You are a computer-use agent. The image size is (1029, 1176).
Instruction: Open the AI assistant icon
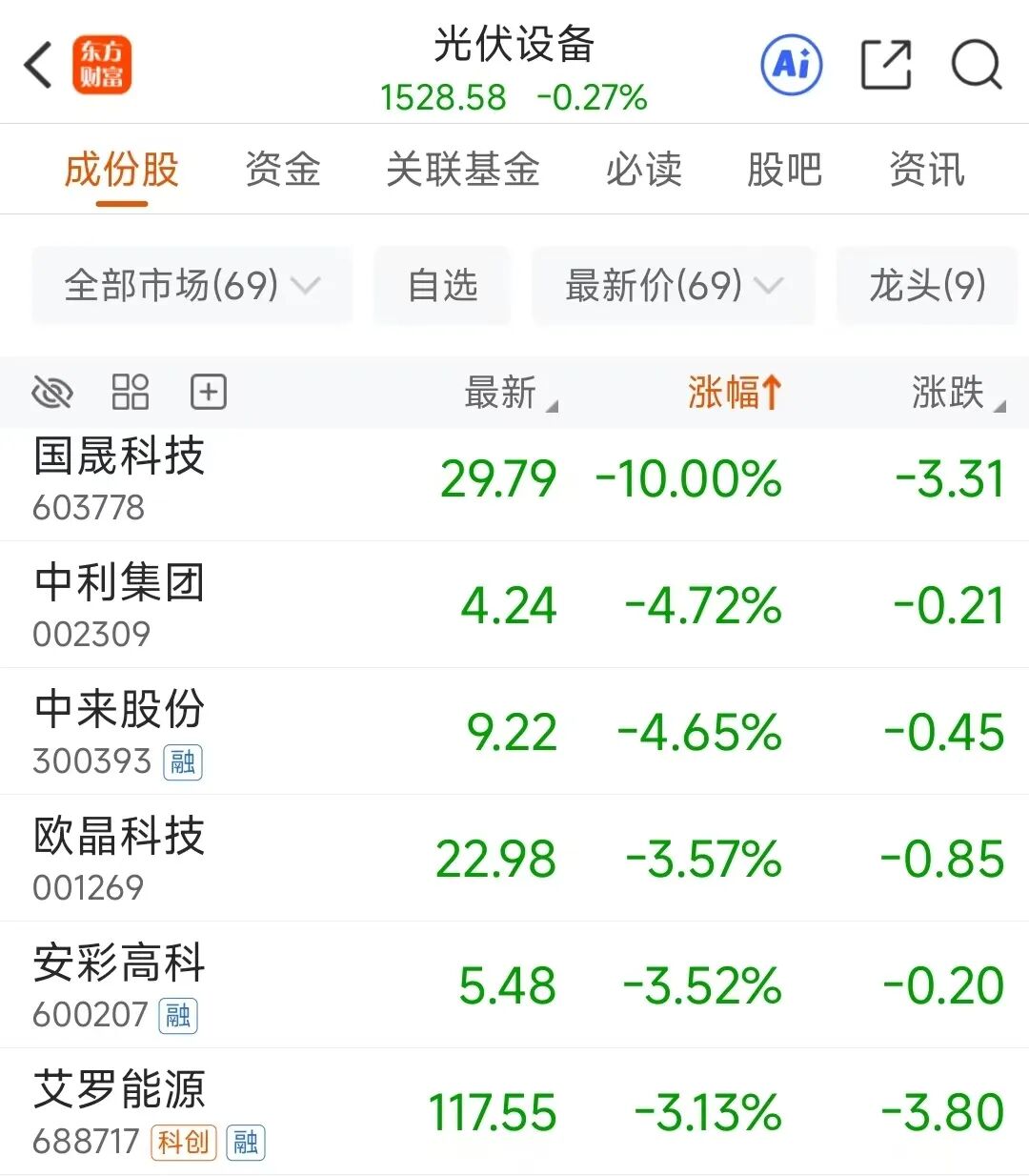[791, 65]
